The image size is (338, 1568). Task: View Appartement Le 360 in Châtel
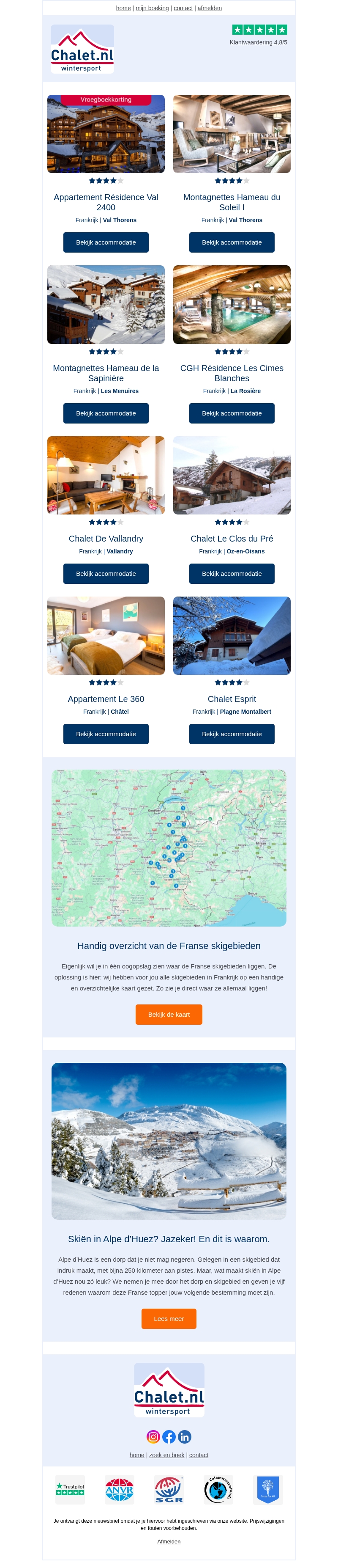(106, 734)
